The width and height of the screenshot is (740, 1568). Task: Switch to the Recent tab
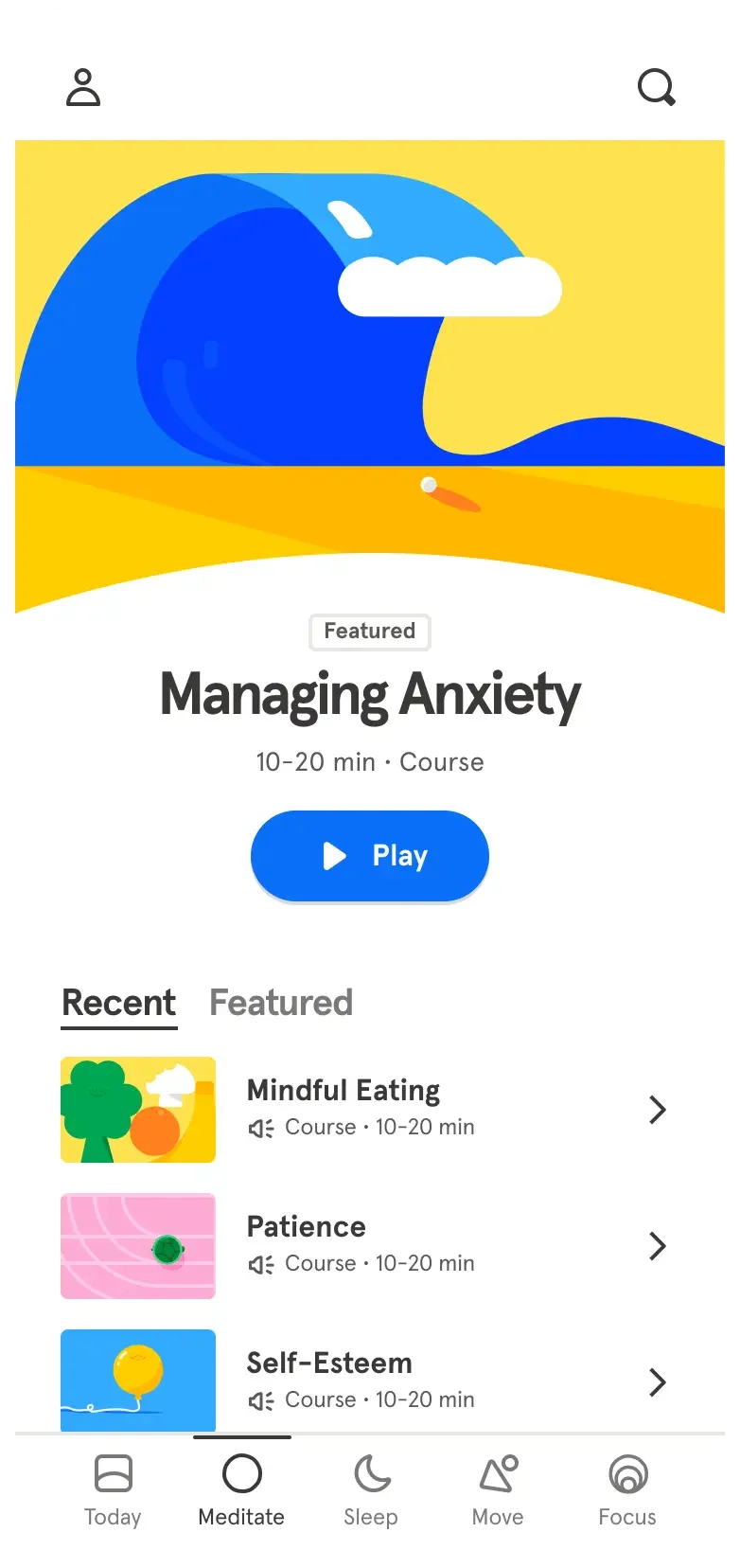(119, 1003)
